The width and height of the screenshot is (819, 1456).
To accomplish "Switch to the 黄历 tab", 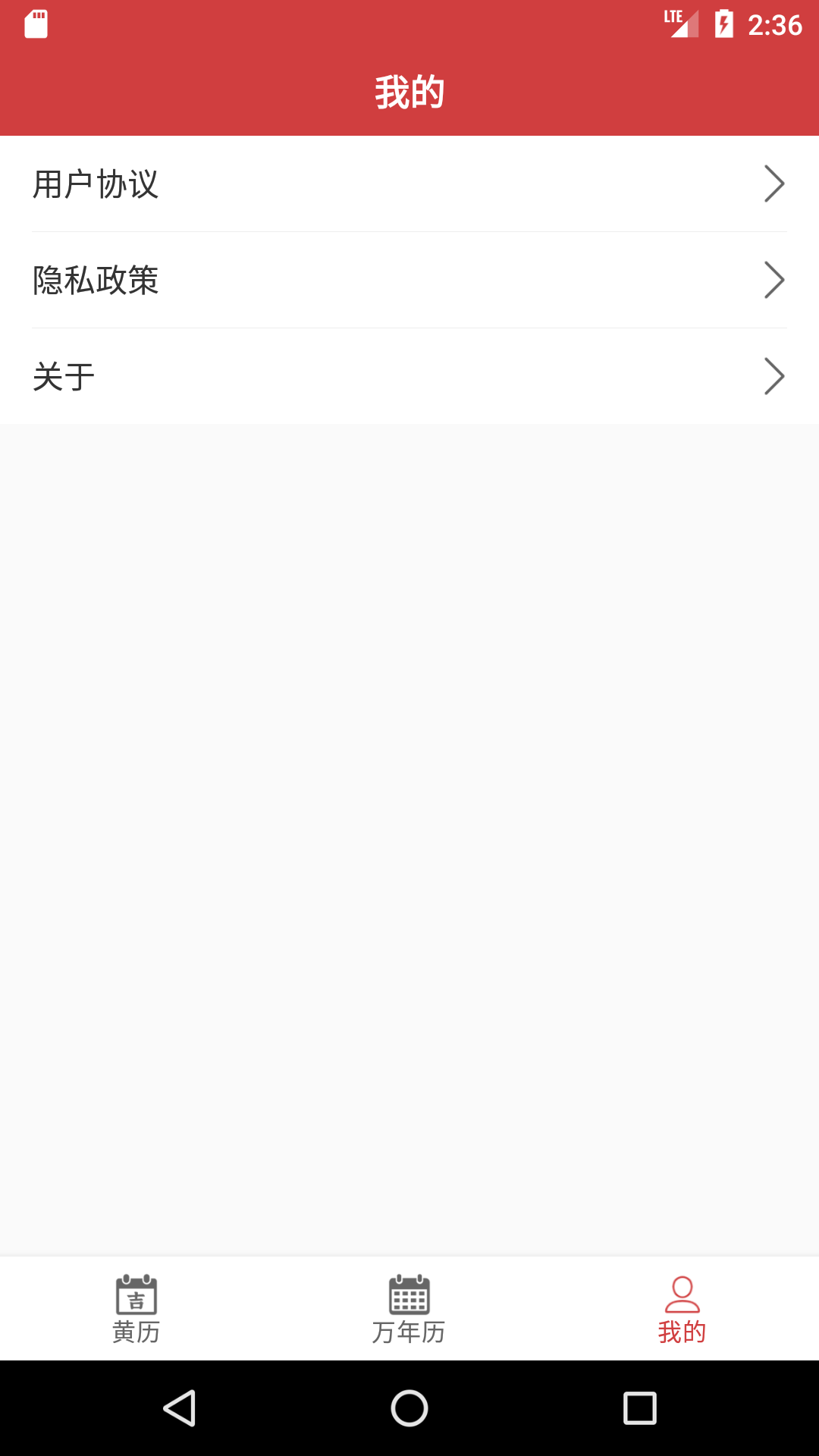I will tap(136, 1309).
